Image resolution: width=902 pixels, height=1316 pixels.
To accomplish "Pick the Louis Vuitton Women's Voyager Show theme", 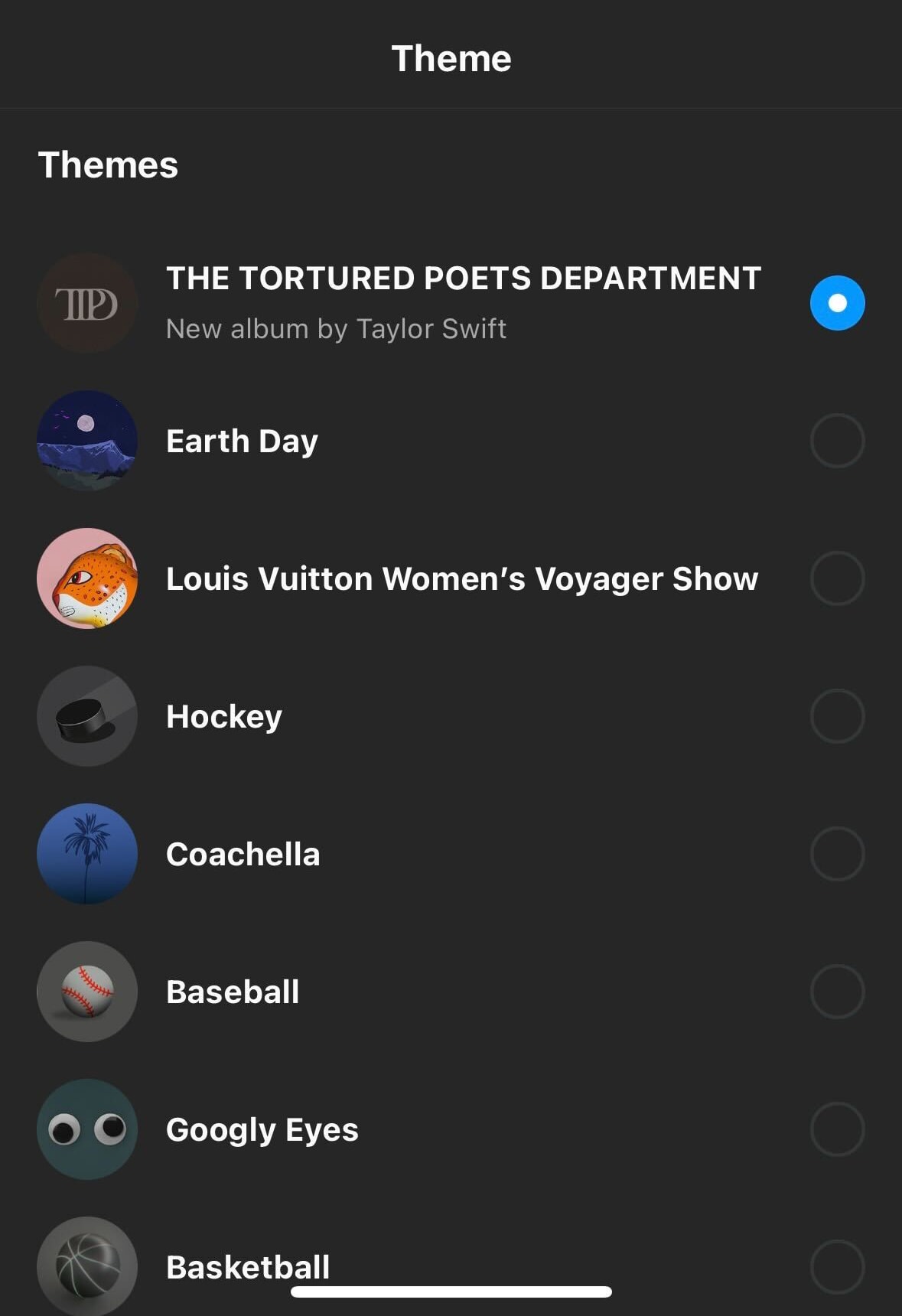I will 837,578.
